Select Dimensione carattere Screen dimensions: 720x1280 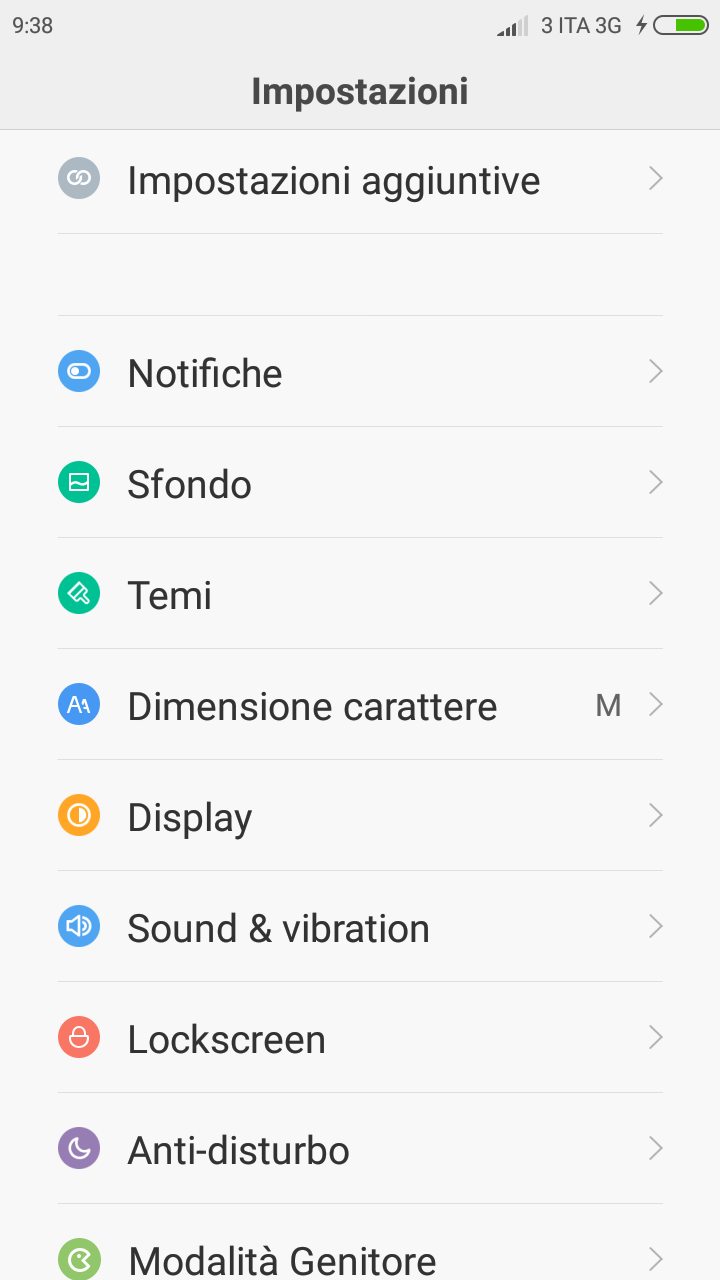tap(360, 705)
